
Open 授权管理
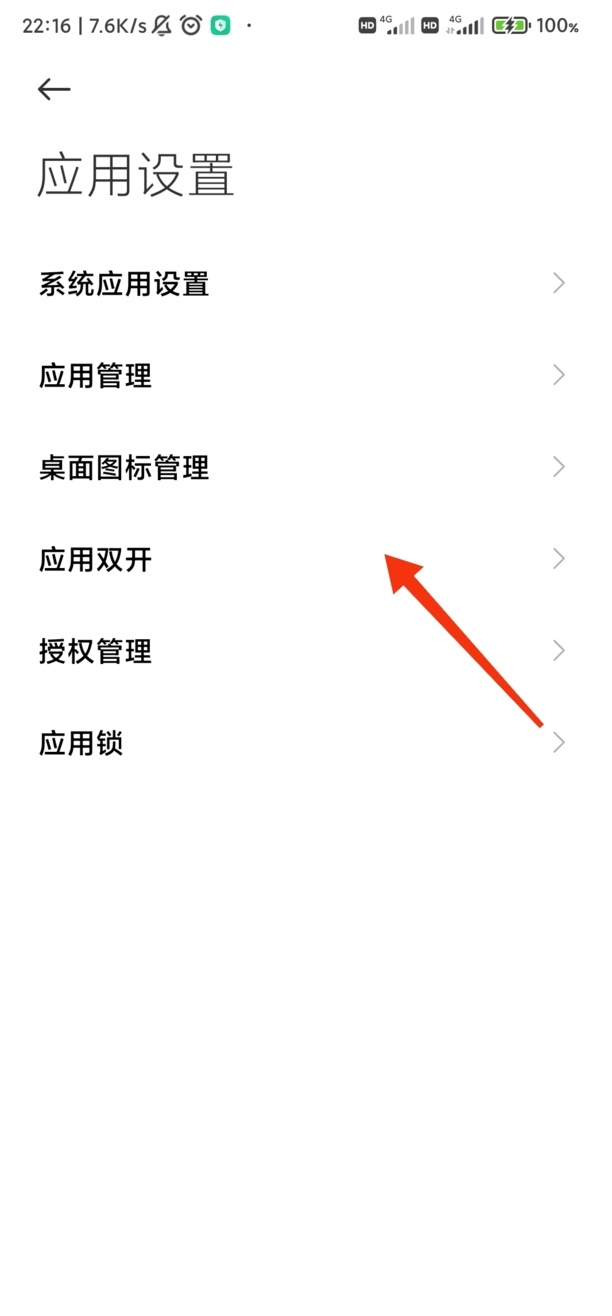(x=306, y=652)
